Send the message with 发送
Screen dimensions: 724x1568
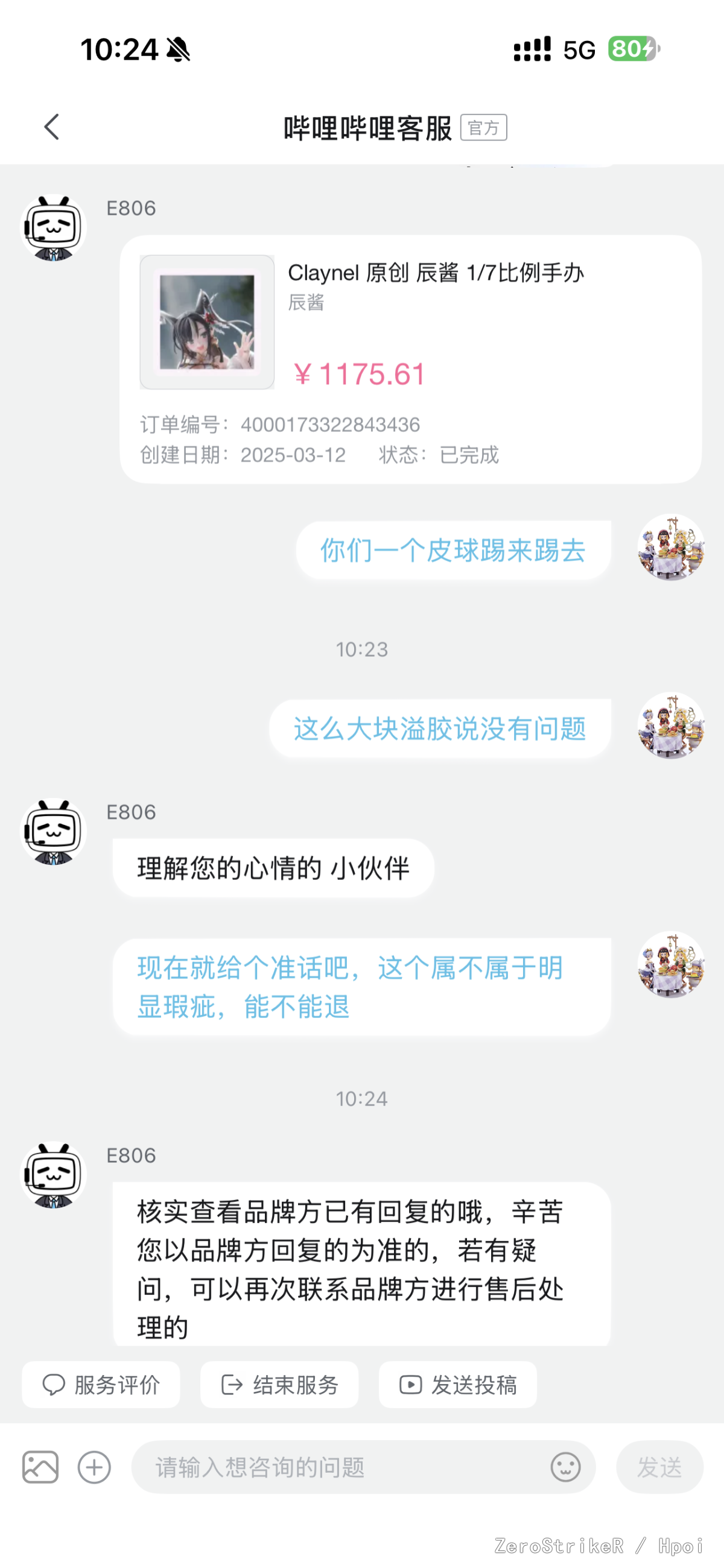[659, 1467]
